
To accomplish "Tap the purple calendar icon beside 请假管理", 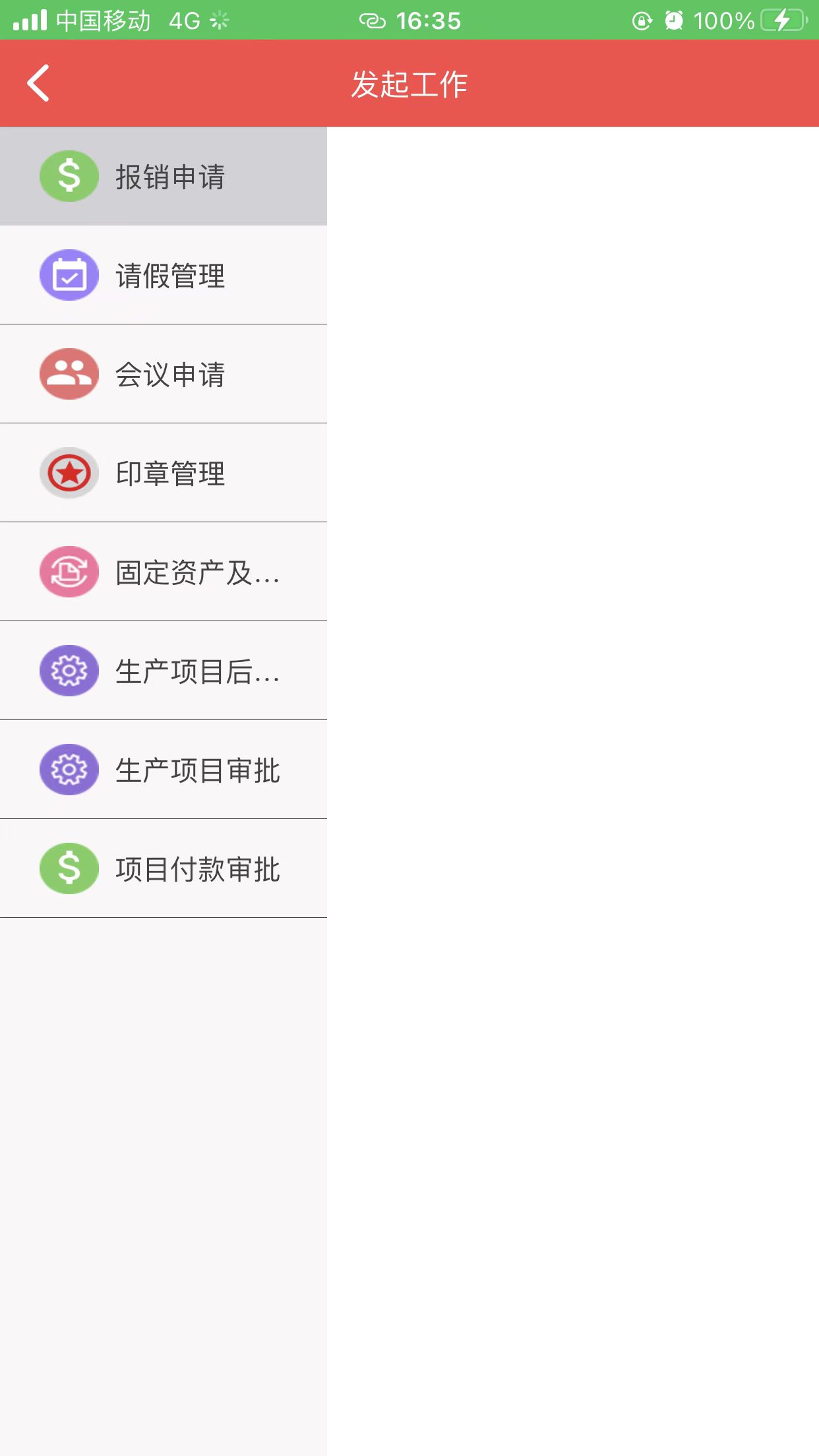I will point(69,275).
